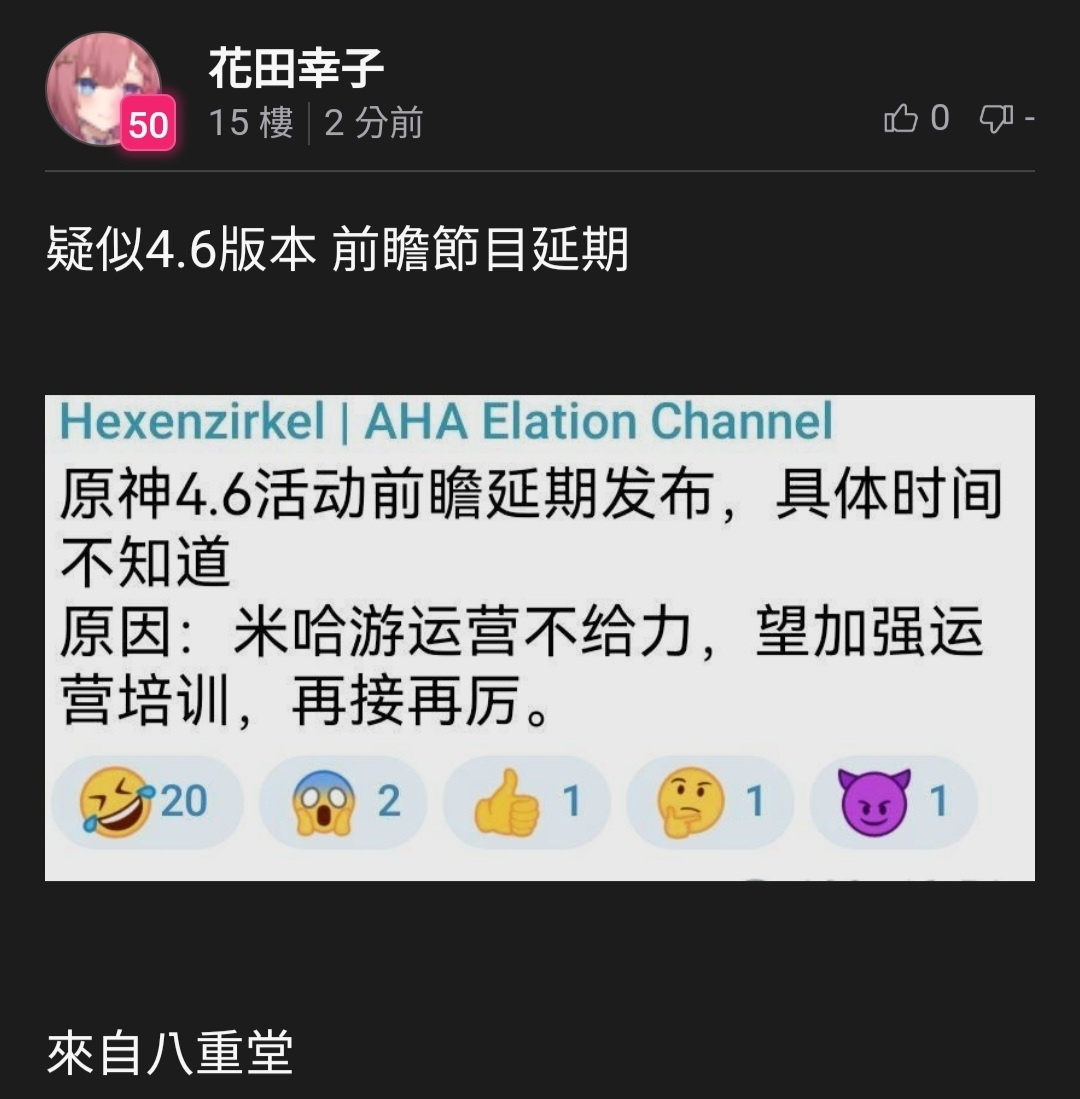Tap the username 花田幸子

(x=296, y=67)
